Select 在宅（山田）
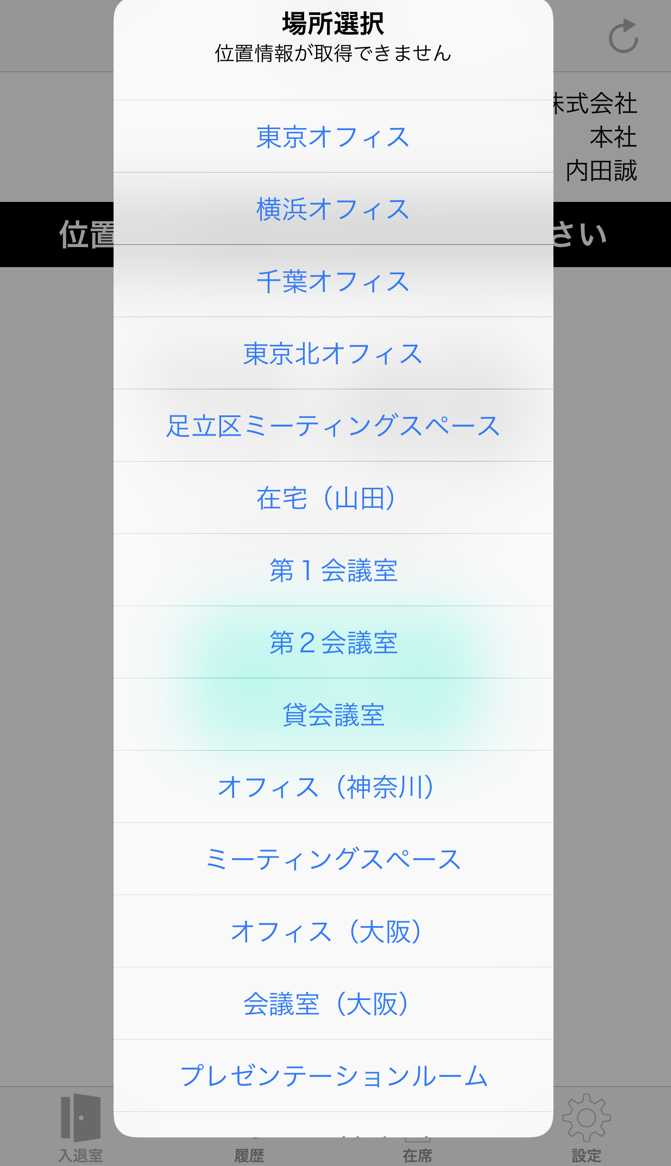Screen dimensions: 671x1166 click(x=333, y=497)
